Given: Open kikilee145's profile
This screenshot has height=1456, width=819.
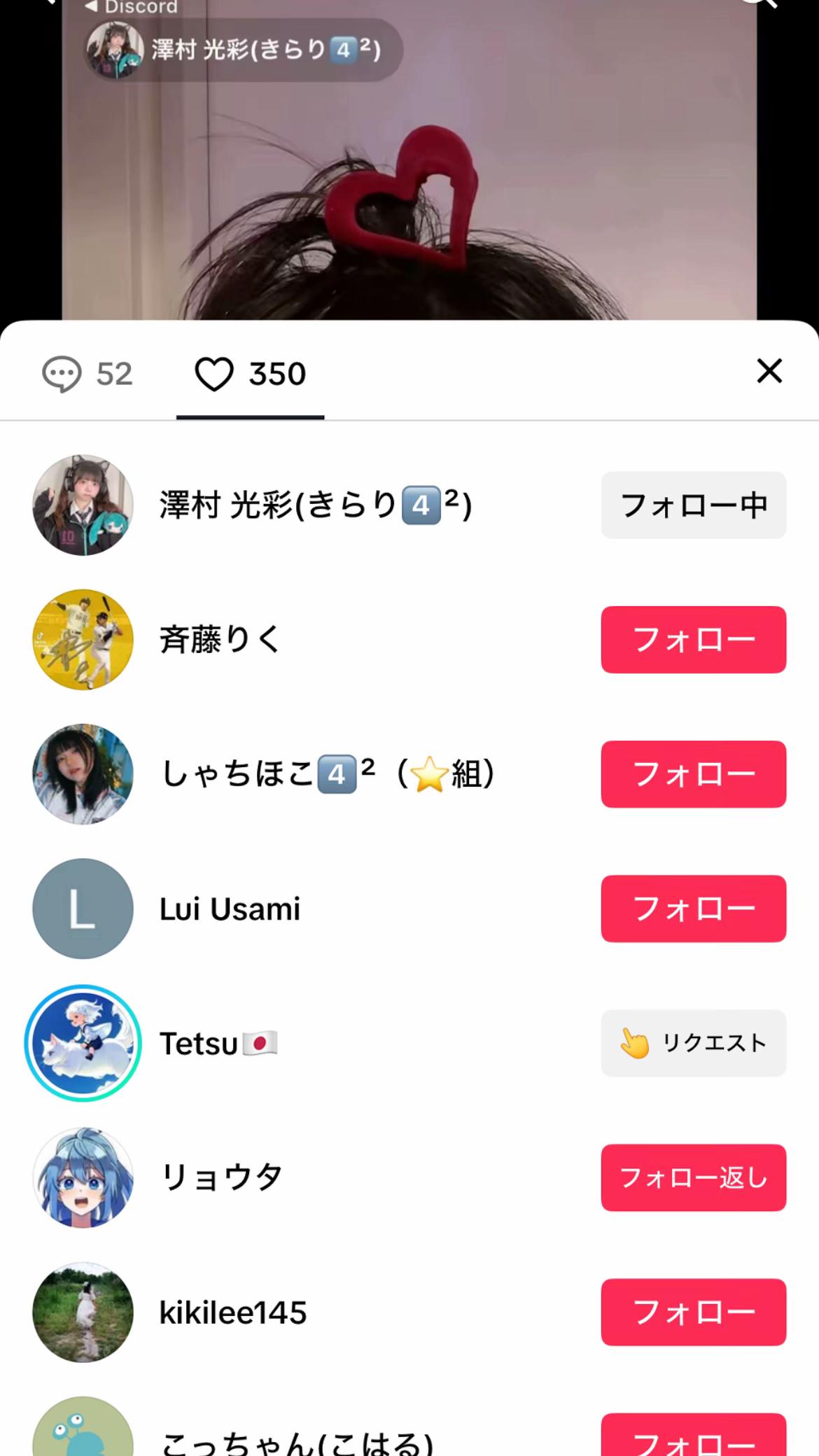Looking at the screenshot, I should click(x=83, y=1312).
